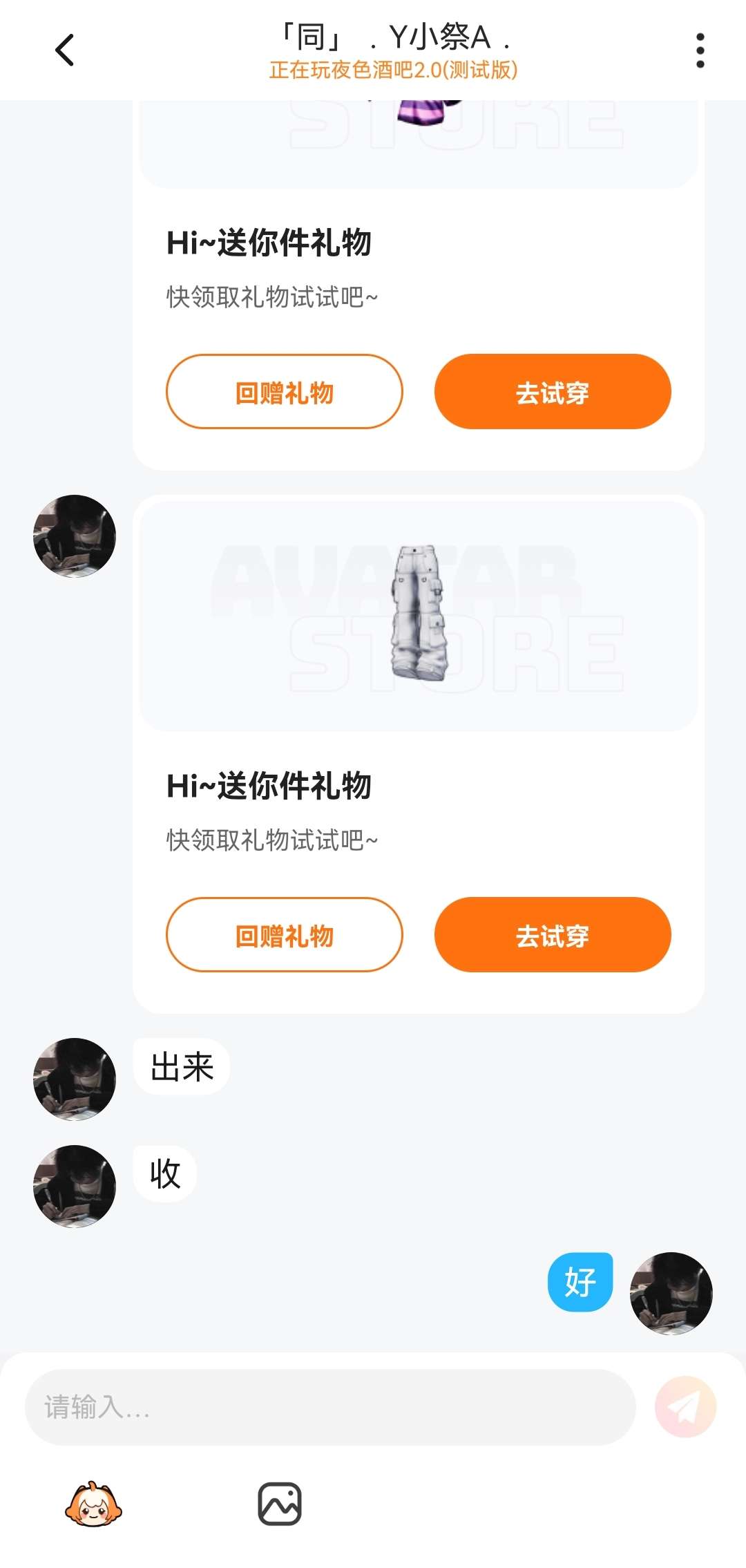Open the emoji sticker picker
Viewport: 746px width, 1568px height.
(93, 1504)
